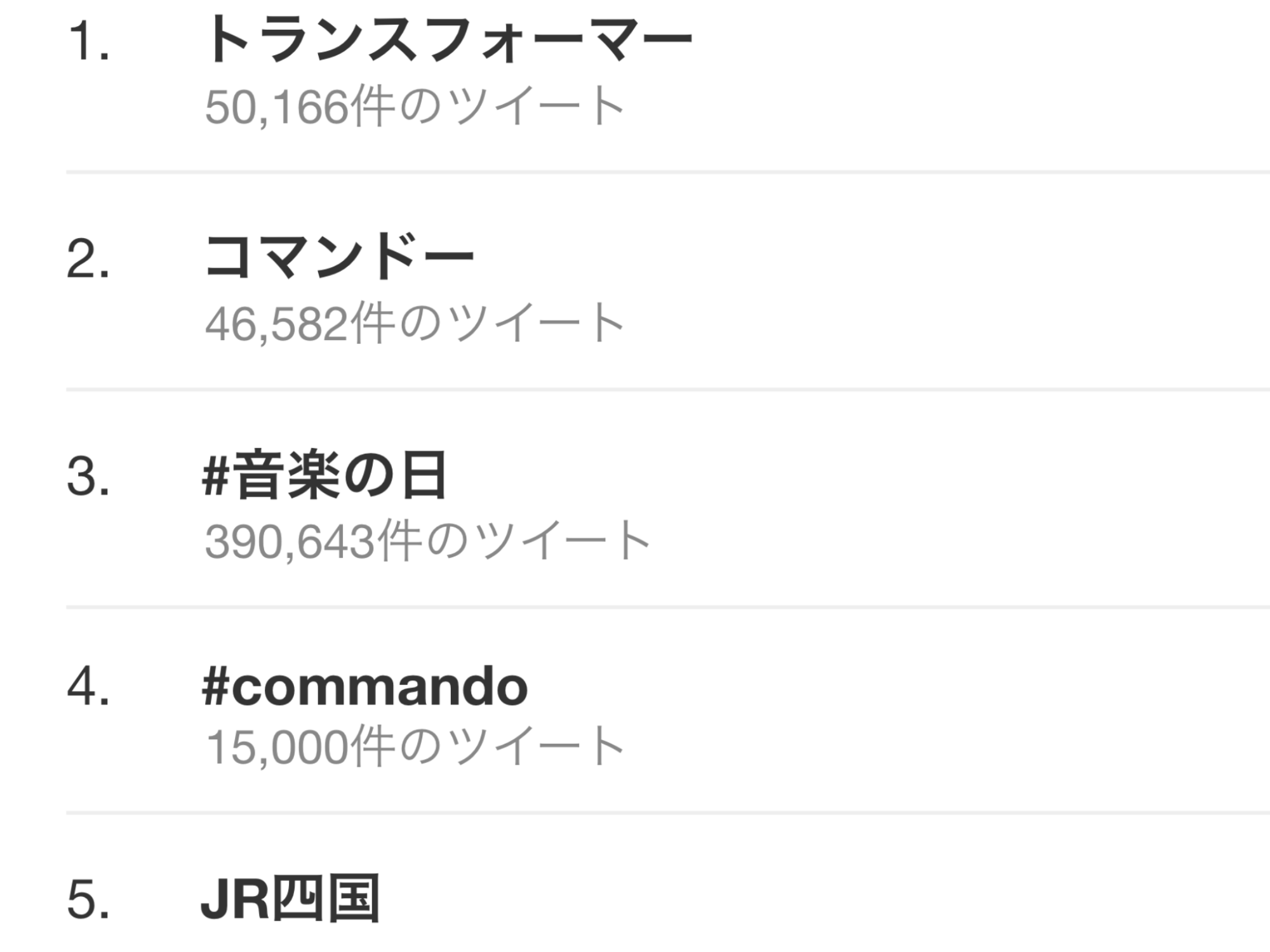Open the JR四国 trend
The width and height of the screenshot is (1270, 952).
click(x=290, y=899)
